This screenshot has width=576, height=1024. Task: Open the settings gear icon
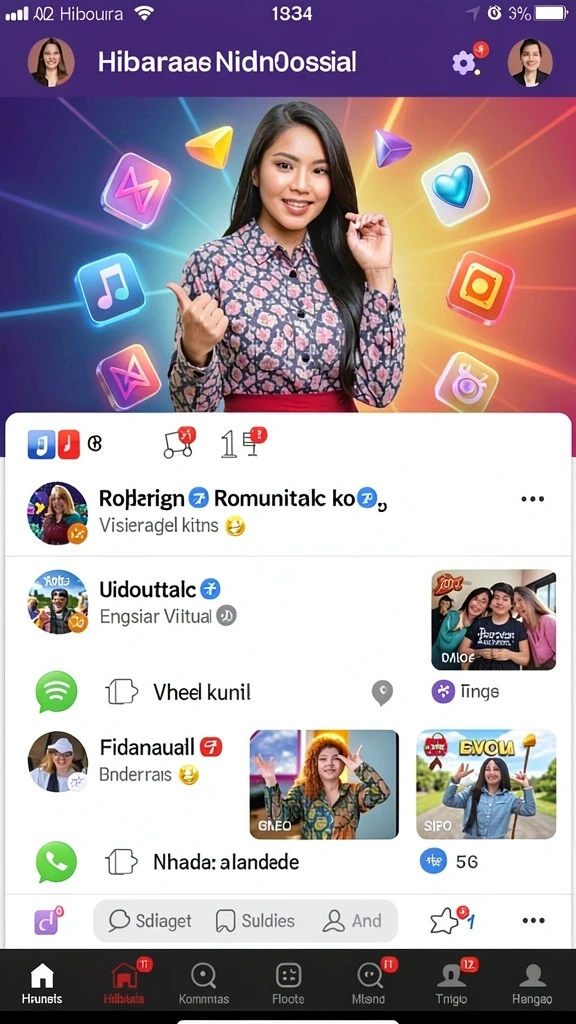[464, 63]
